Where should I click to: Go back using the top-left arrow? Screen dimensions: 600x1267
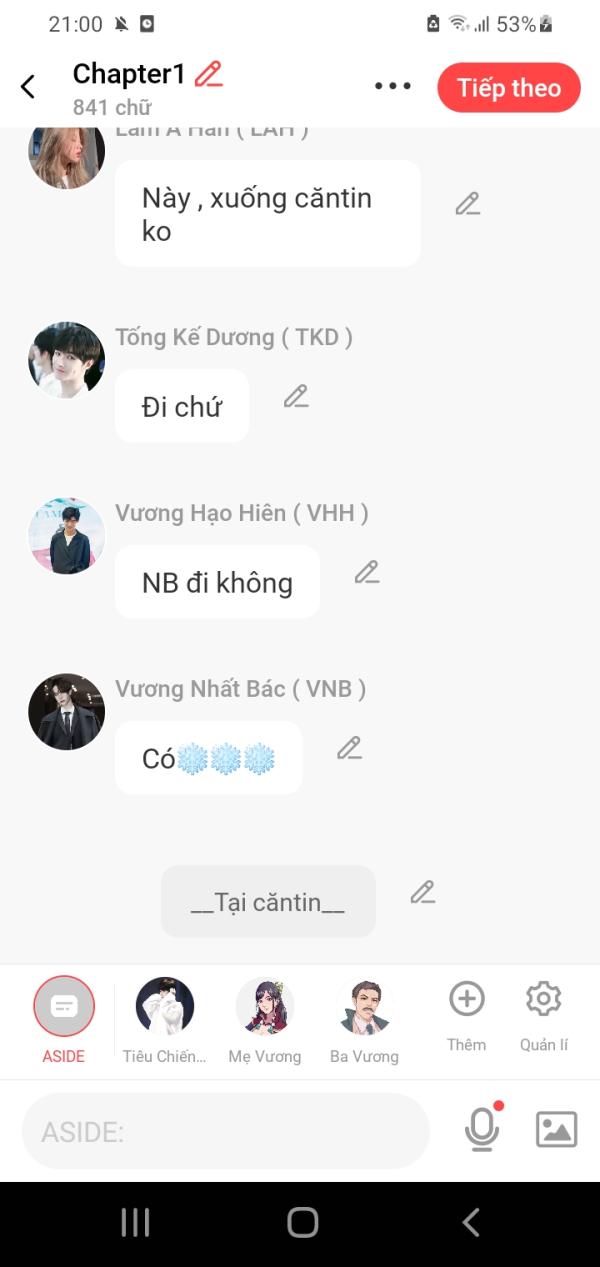[28, 87]
